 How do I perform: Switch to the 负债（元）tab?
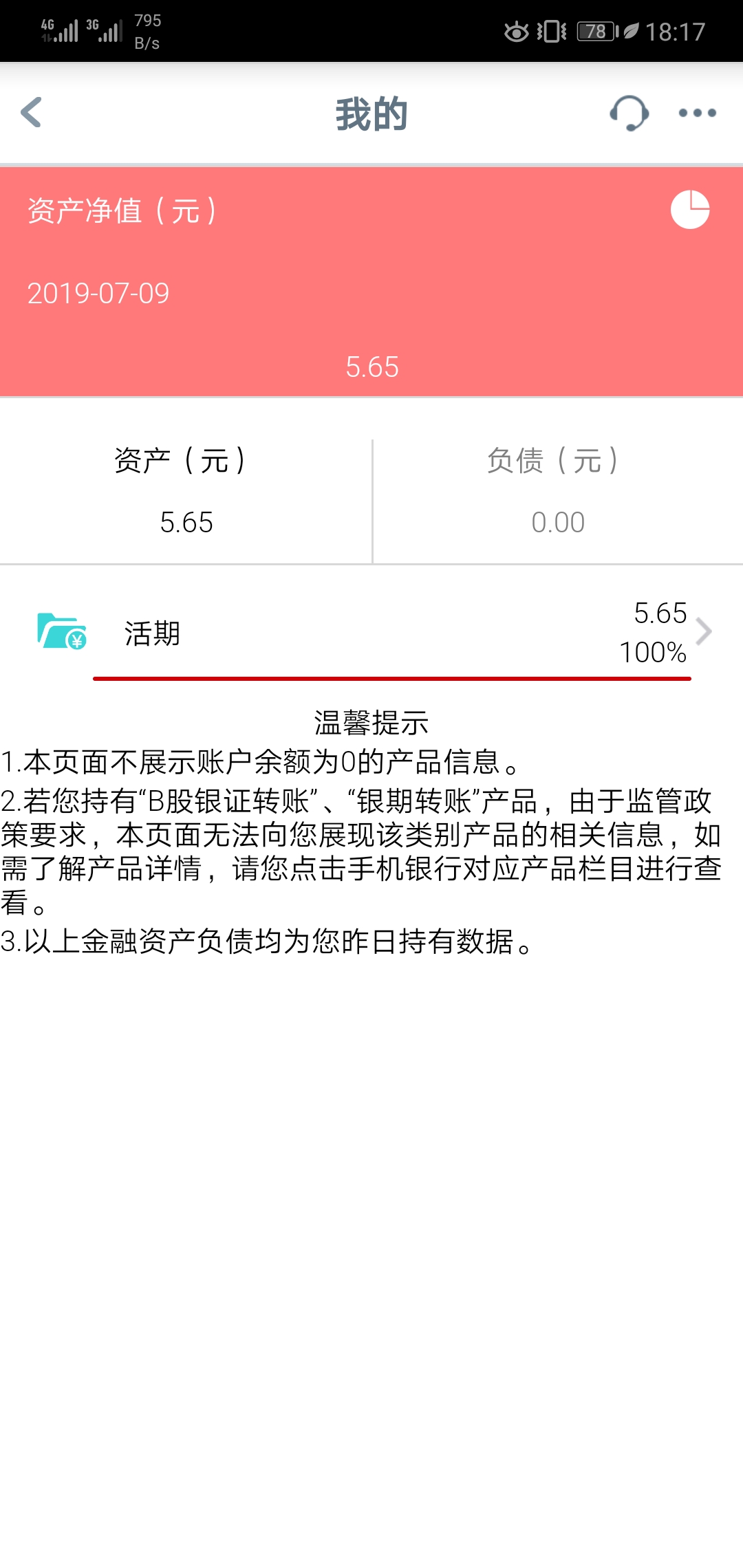[558, 491]
